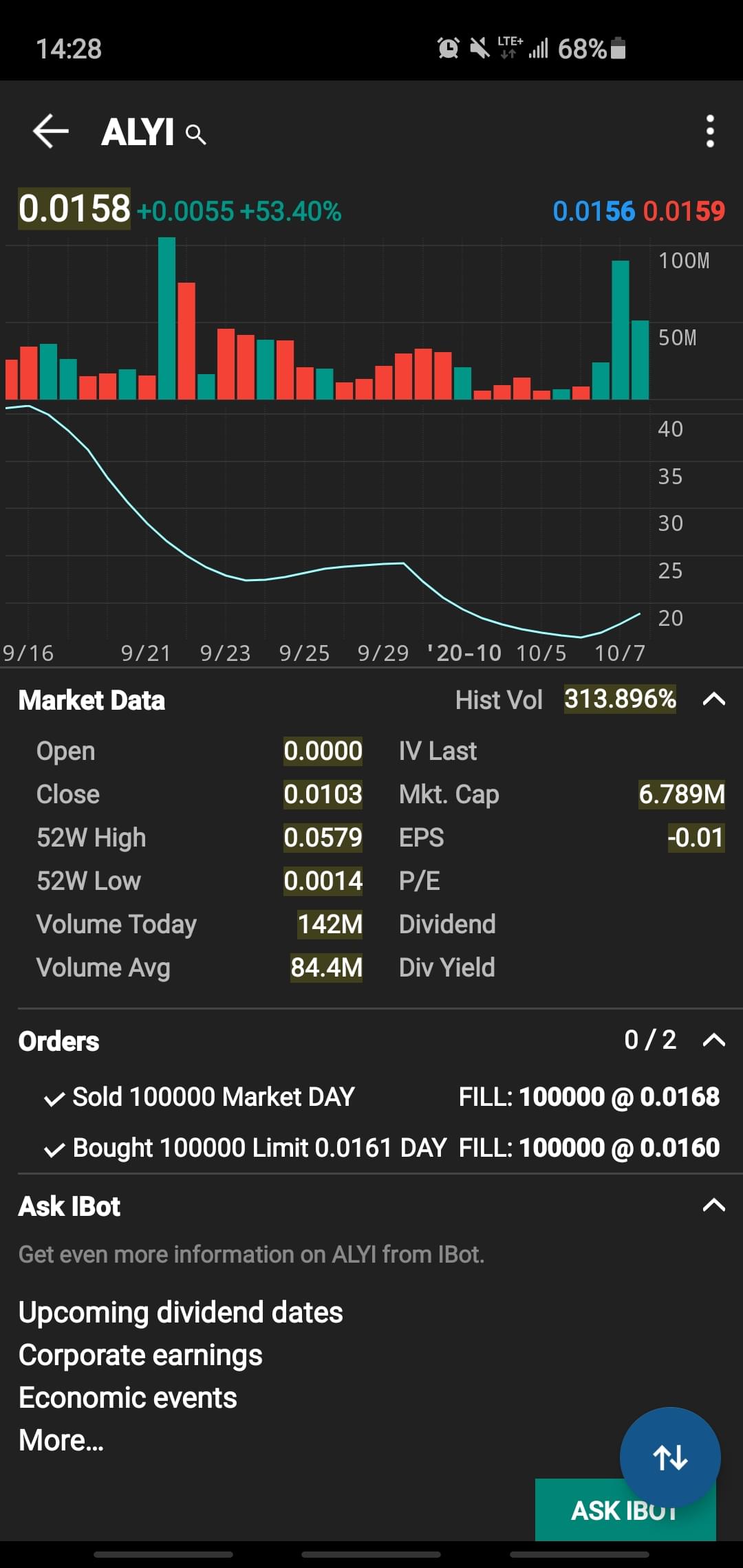The height and width of the screenshot is (1568, 743).
Task: Tap the blue trade arrows floating button
Action: tap(670, 1457)
